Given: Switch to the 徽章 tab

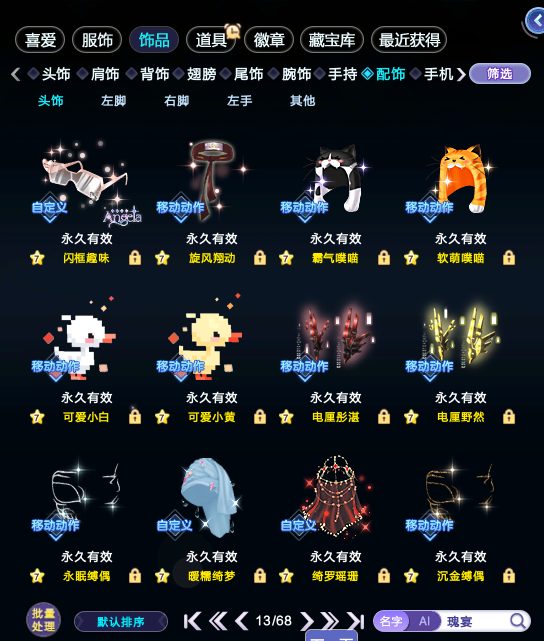Looking at the screenshot, I should (269, 40).
